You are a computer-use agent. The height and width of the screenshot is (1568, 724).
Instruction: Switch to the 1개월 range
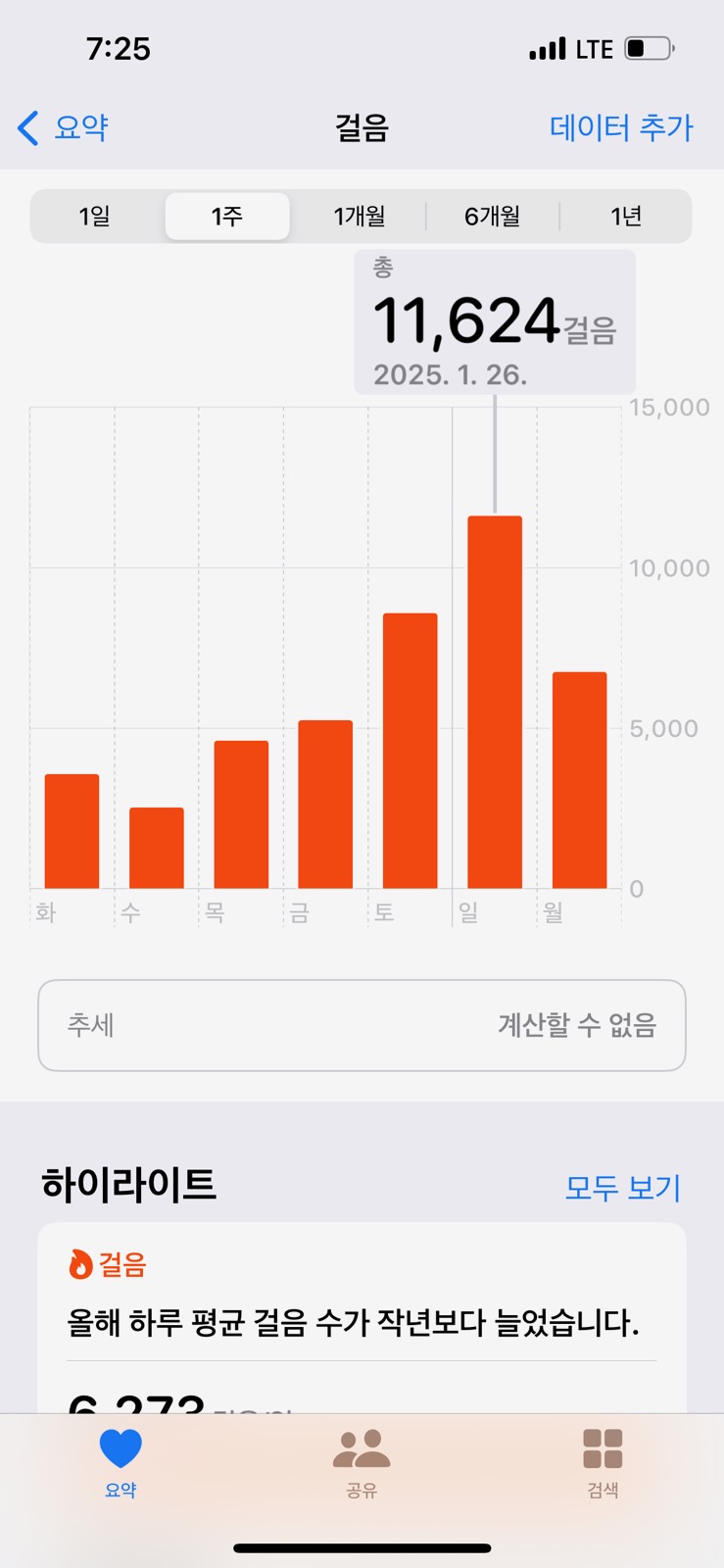360,216
